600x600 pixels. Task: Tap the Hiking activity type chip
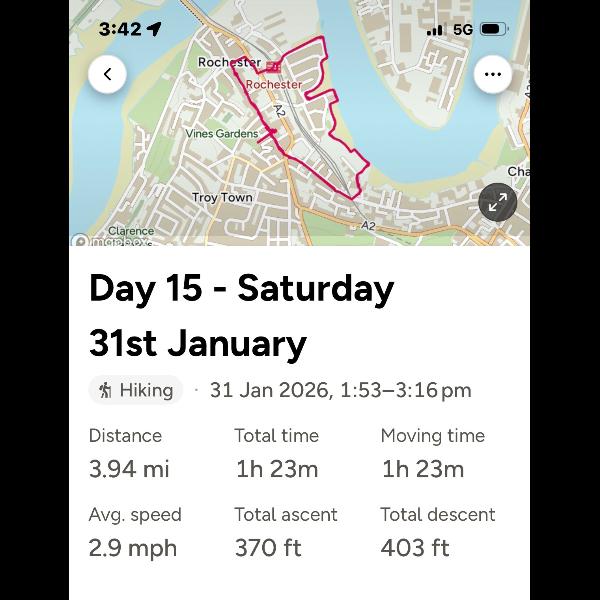pyautogui.click(x=136, y=390)
